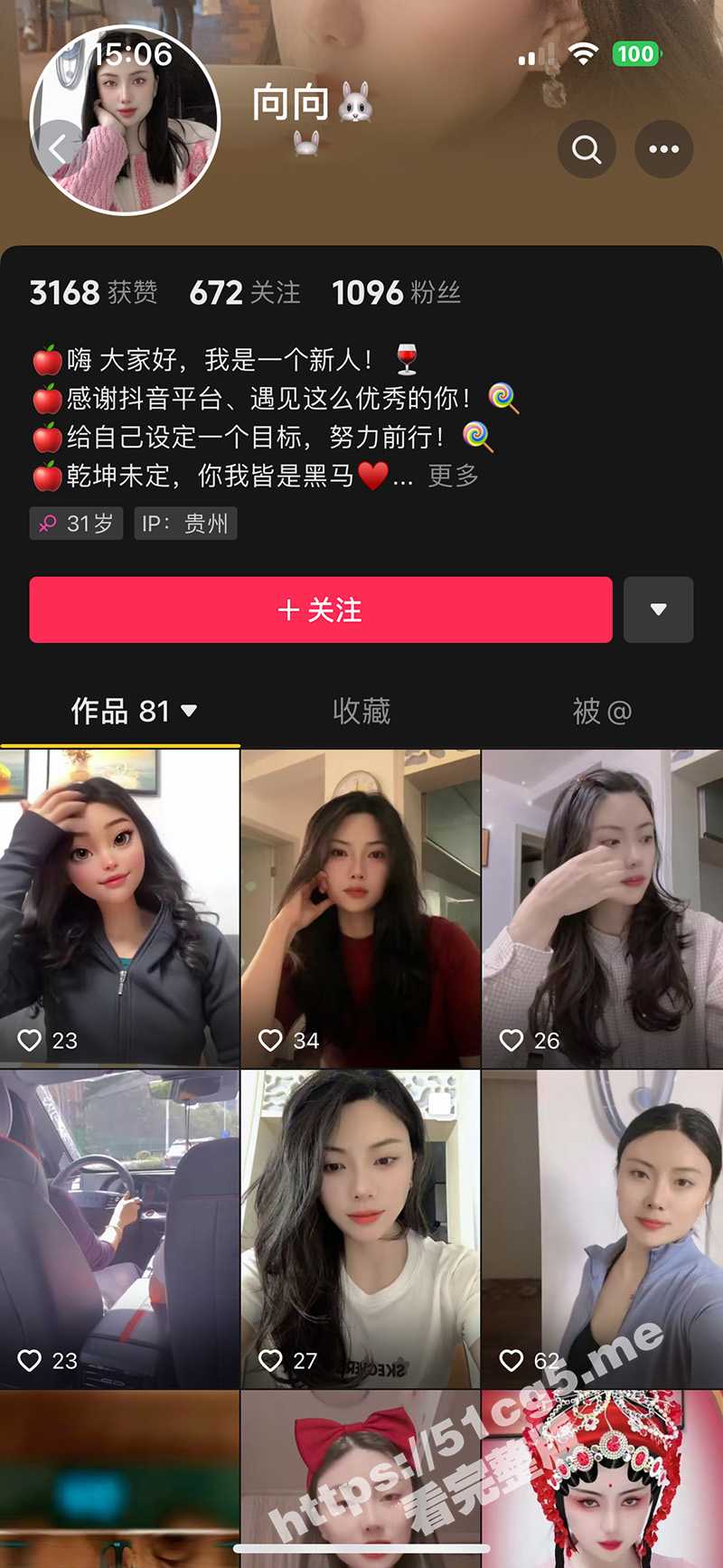Viewport: 723px width, 1568px height.
Task: Tap the red 关注 follow button
Action: [321, 609]
